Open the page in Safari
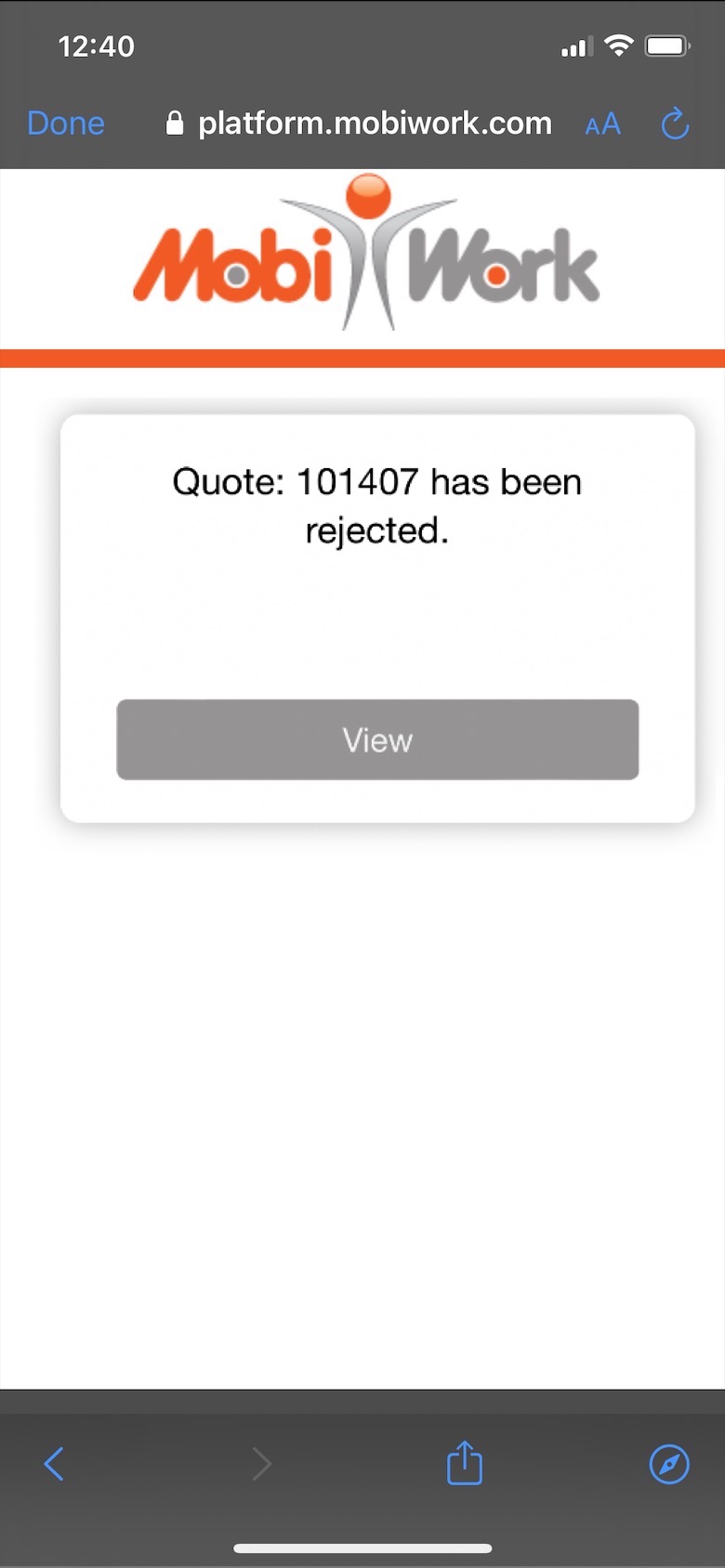Image resolution: width=725 pixels, height=1568 pixels. click(669, 1464)
